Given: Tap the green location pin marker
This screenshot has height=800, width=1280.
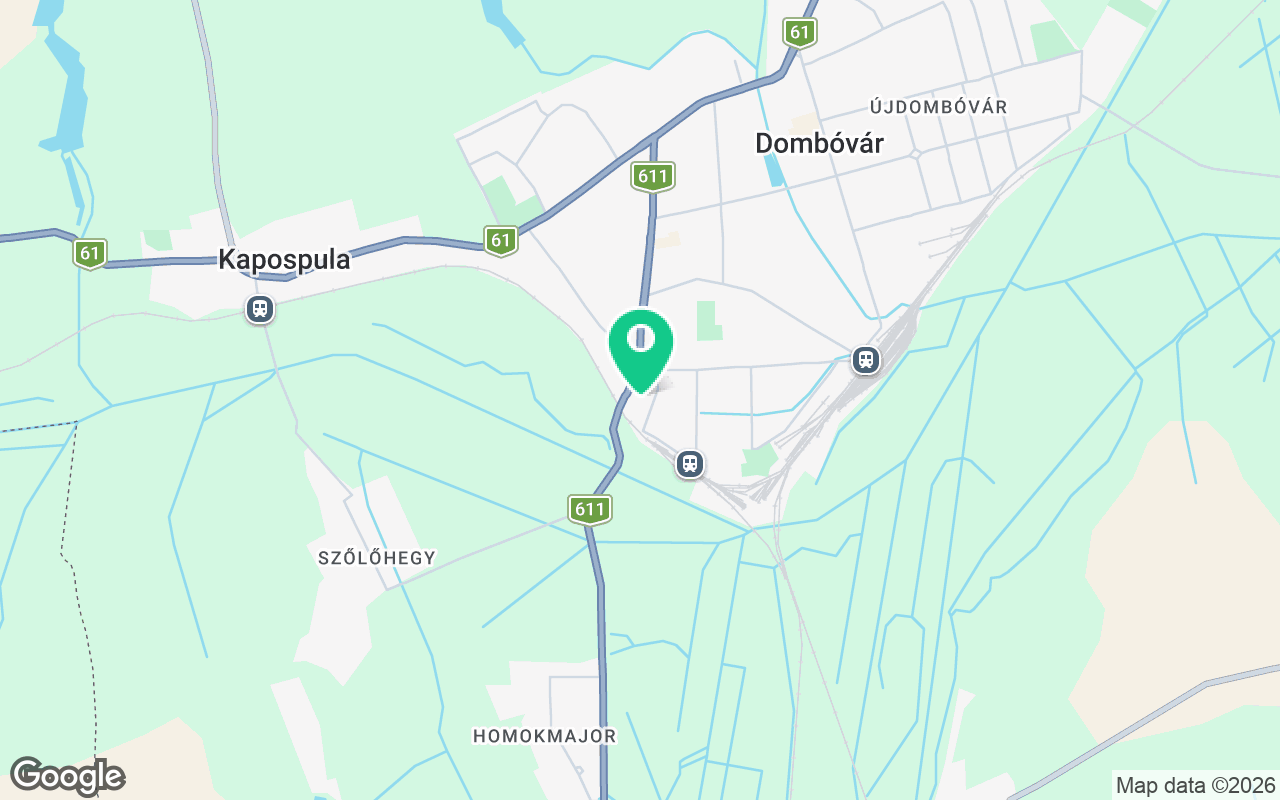Looking at the screenshot, I should 640,346.
